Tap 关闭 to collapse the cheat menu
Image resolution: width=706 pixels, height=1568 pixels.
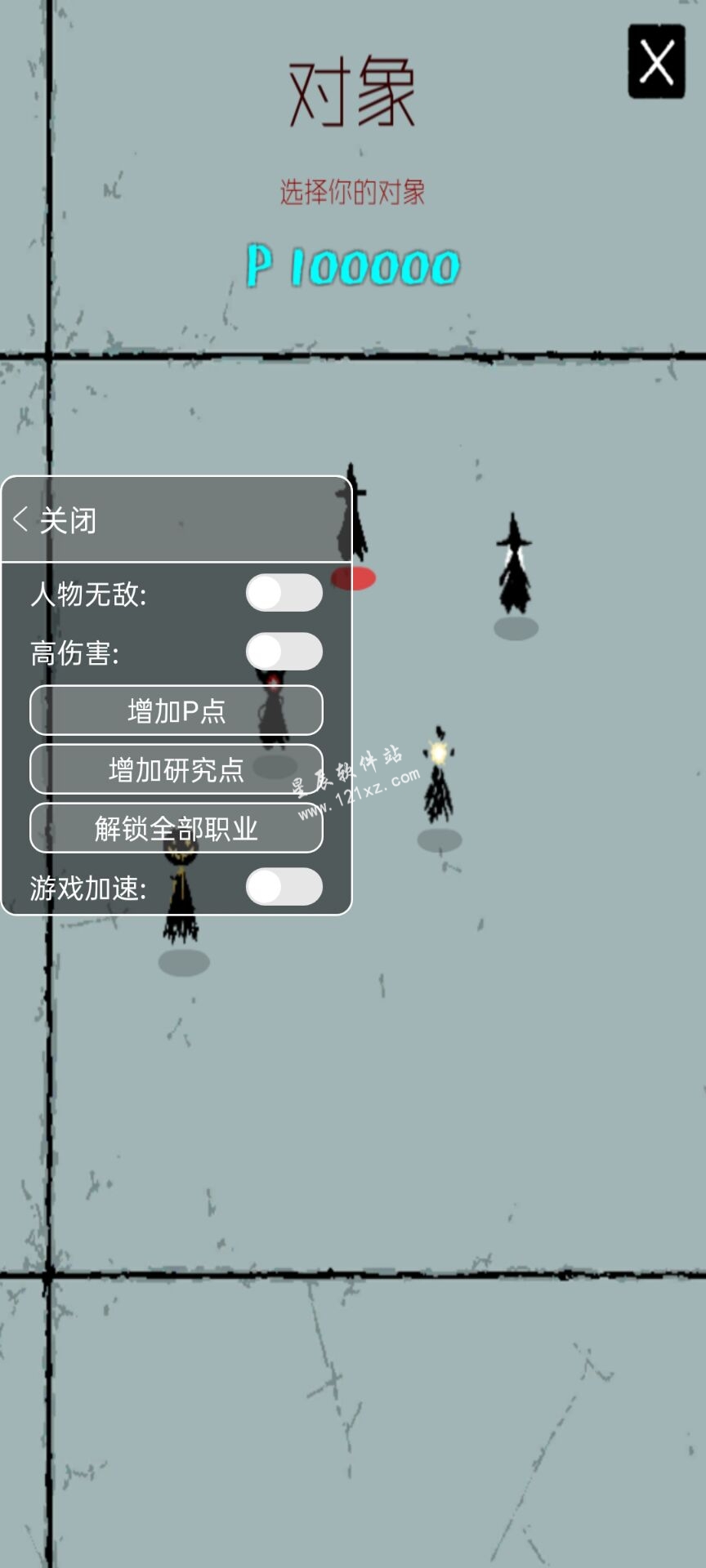[x=56, y=520]
